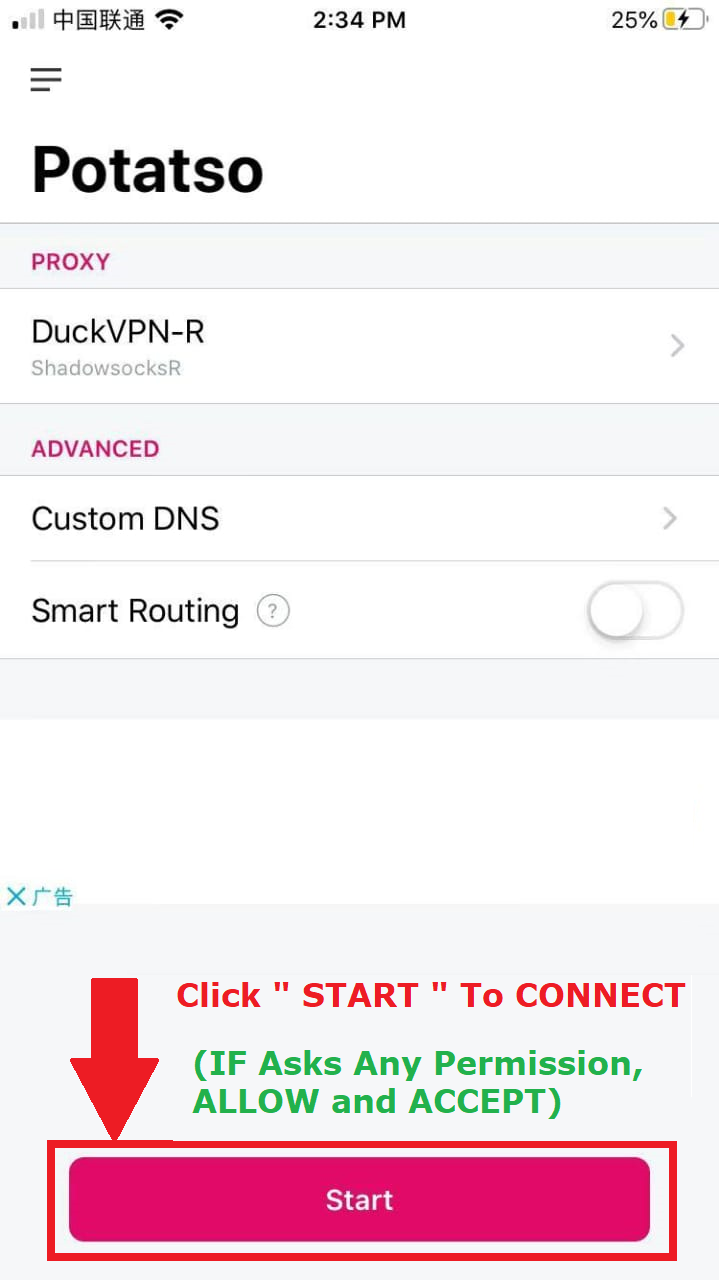The height and width of the screenshot is (1280, 719).
Task: Dismiss the ad banner
Action: [17, 896]
